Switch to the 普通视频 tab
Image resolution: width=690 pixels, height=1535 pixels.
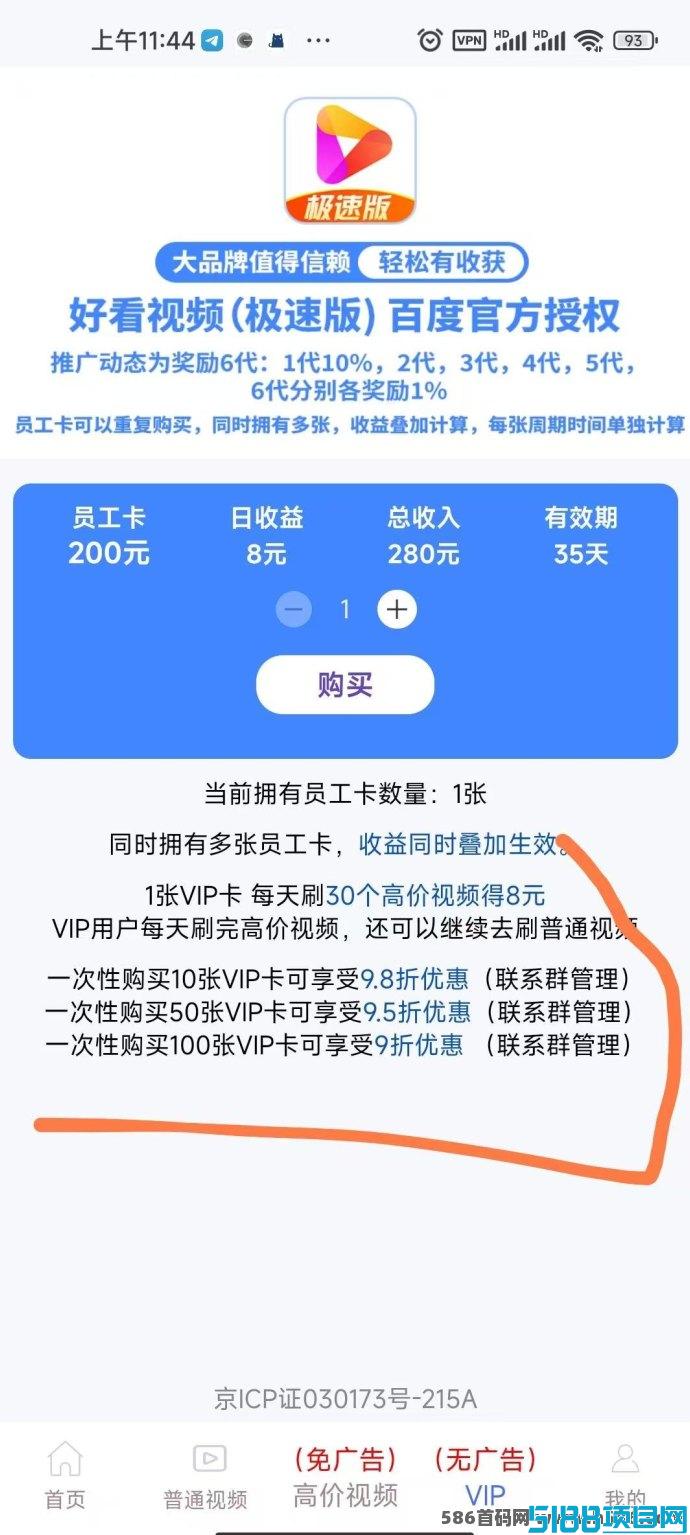(x=206, y=1477)
